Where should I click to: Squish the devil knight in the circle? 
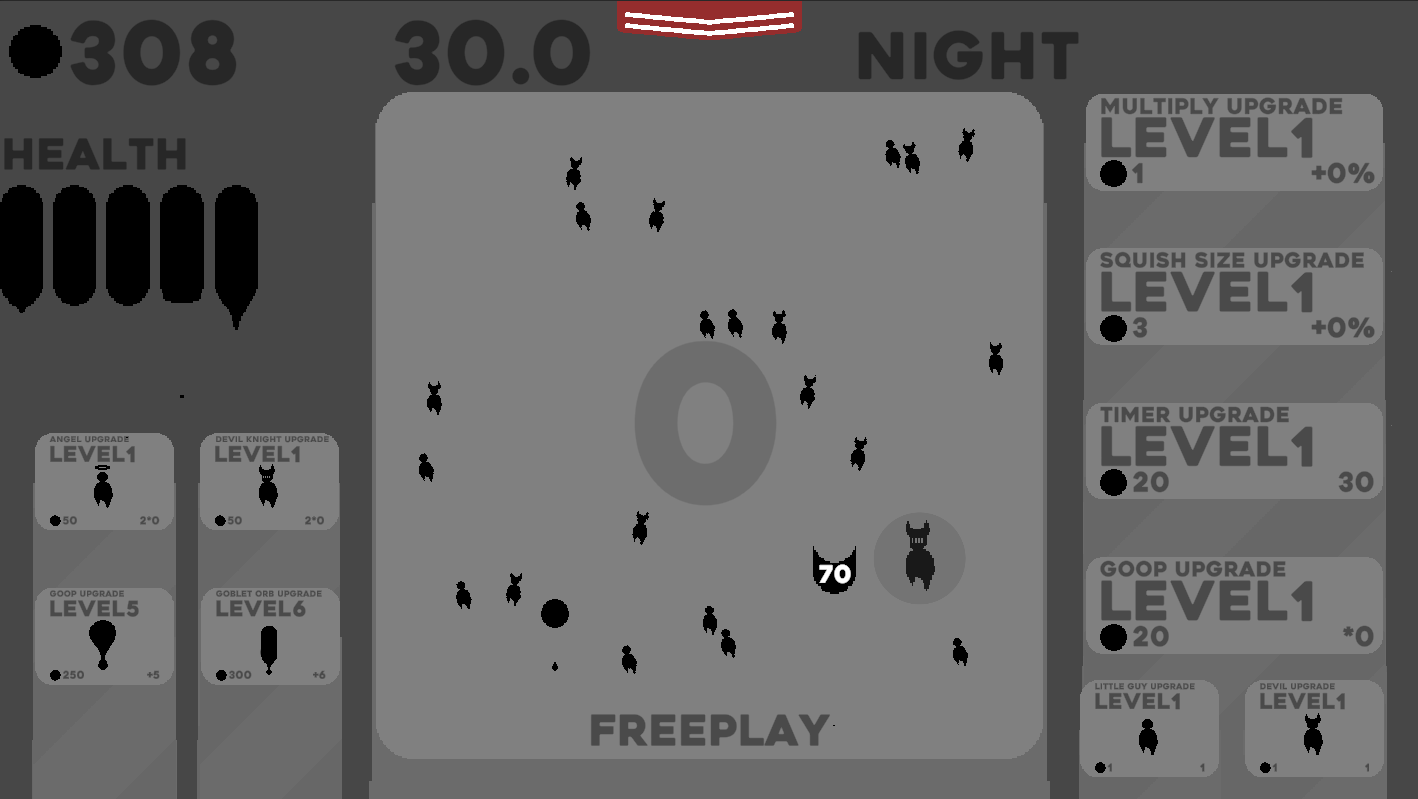[x=919, y=558]
